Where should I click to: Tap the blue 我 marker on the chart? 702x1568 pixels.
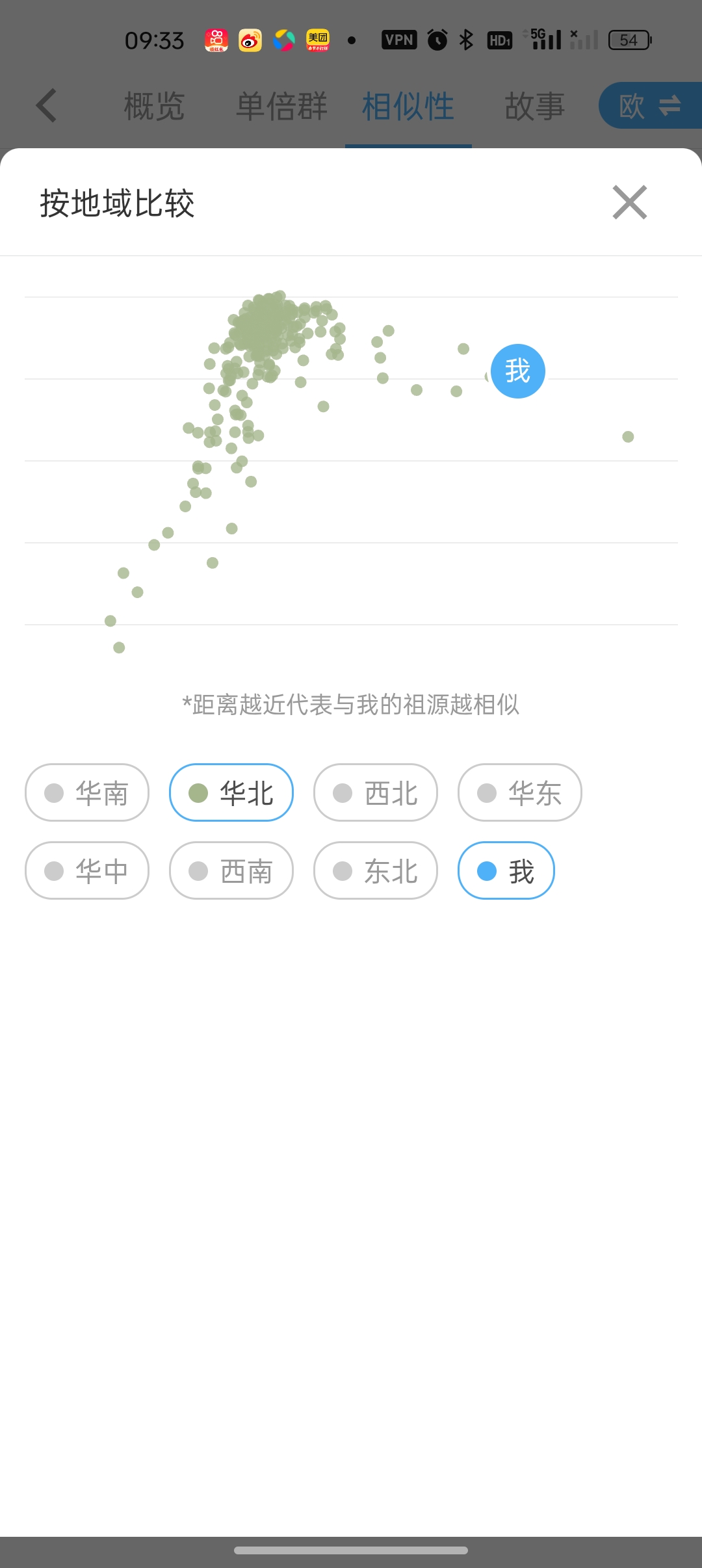pos(518,371)
